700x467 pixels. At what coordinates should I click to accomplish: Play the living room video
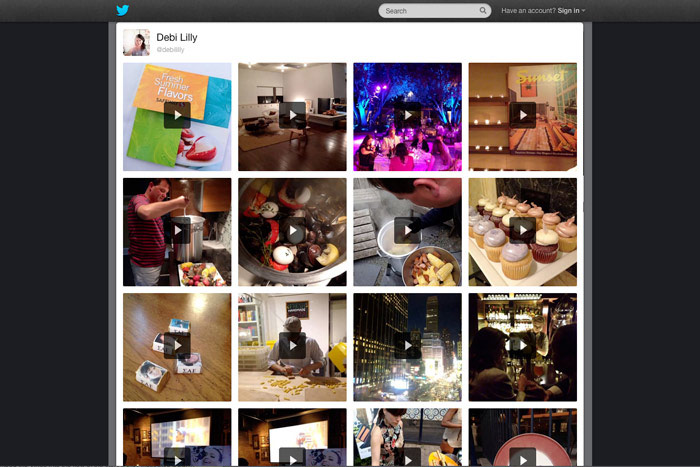tap(292, 115)
